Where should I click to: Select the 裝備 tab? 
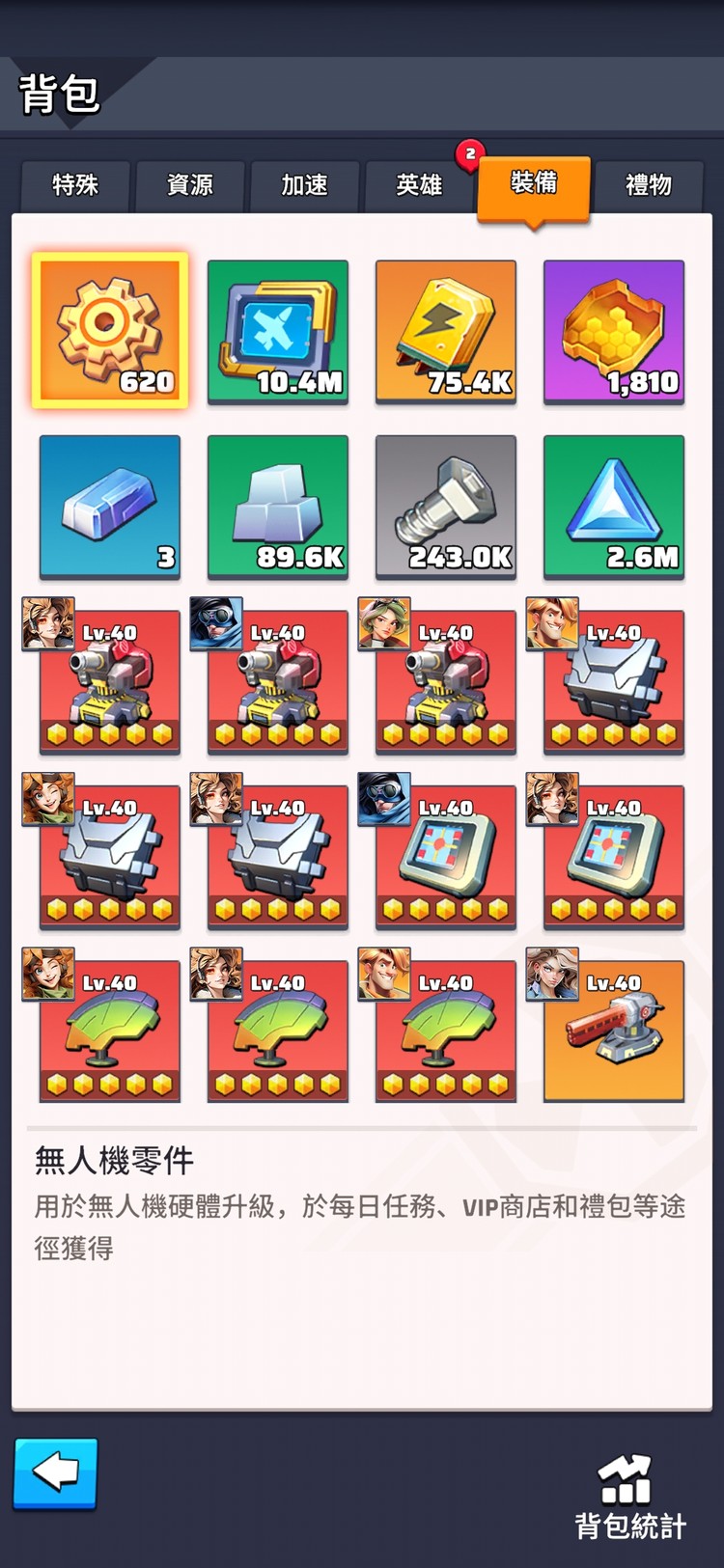click(533, 185)
